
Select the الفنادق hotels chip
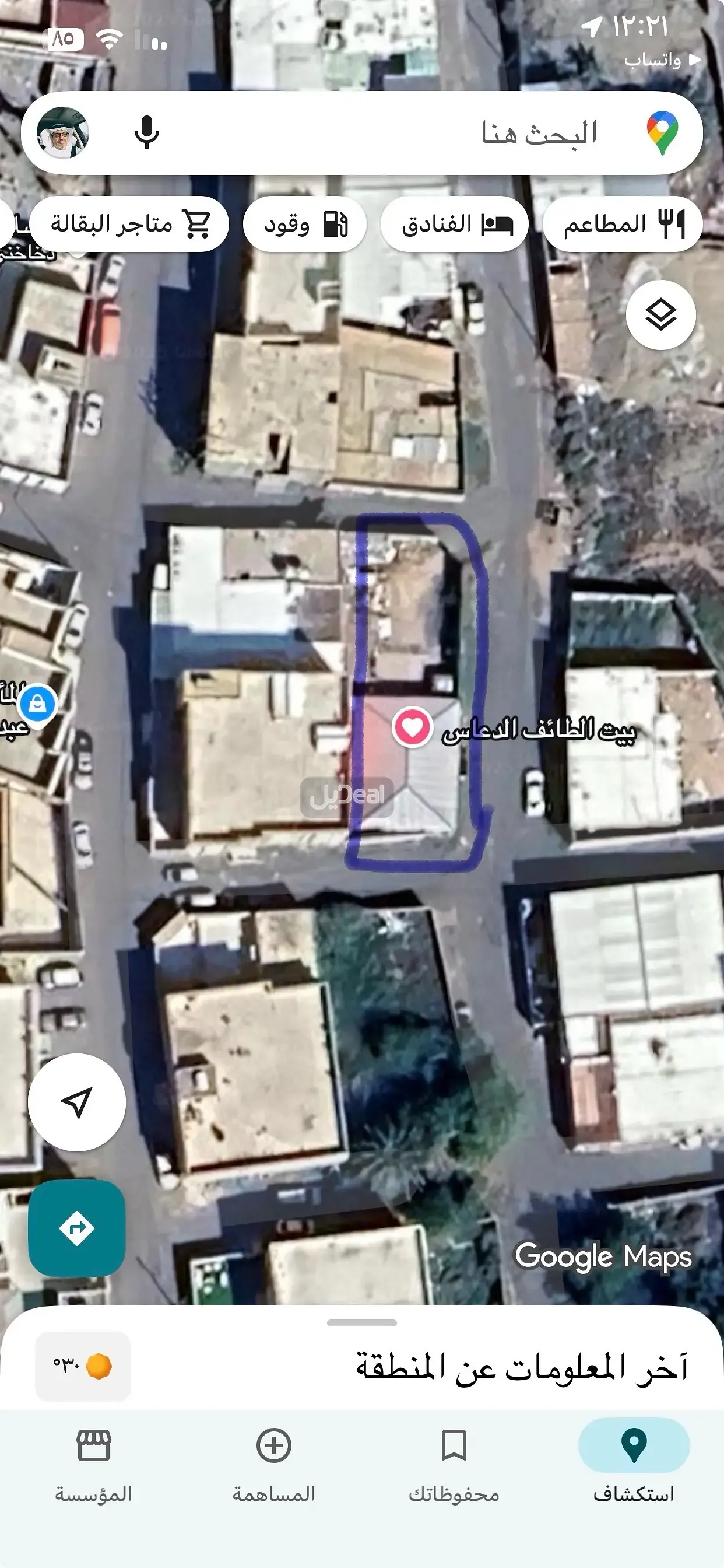[x=455, y=224]
